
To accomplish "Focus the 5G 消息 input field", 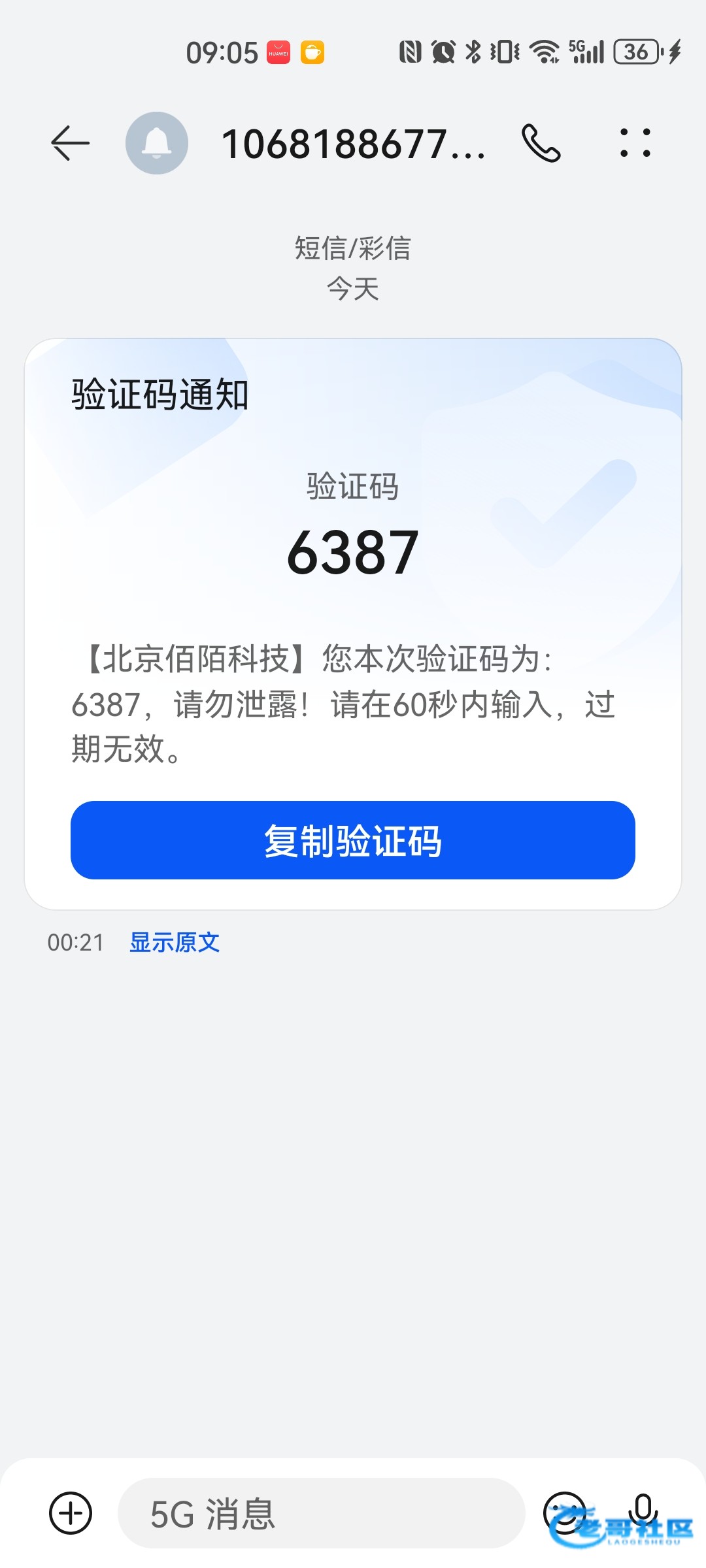I will tap(322, 1513).
